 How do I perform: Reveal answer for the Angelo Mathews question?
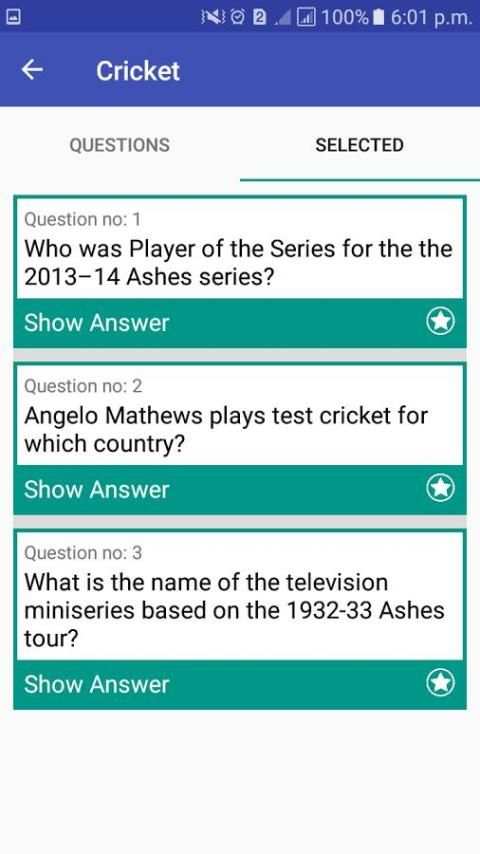(97, 489)
